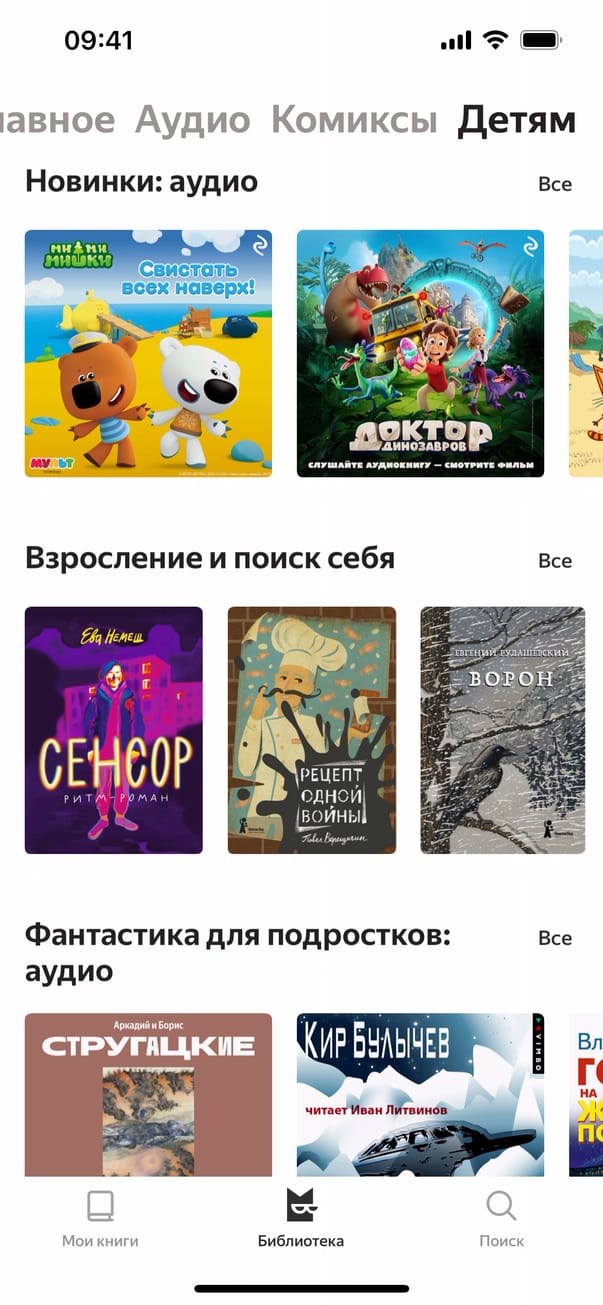Open the book Сенсор by Ева Немеш
603x1305 pixels.
click(x=113, y=730)
